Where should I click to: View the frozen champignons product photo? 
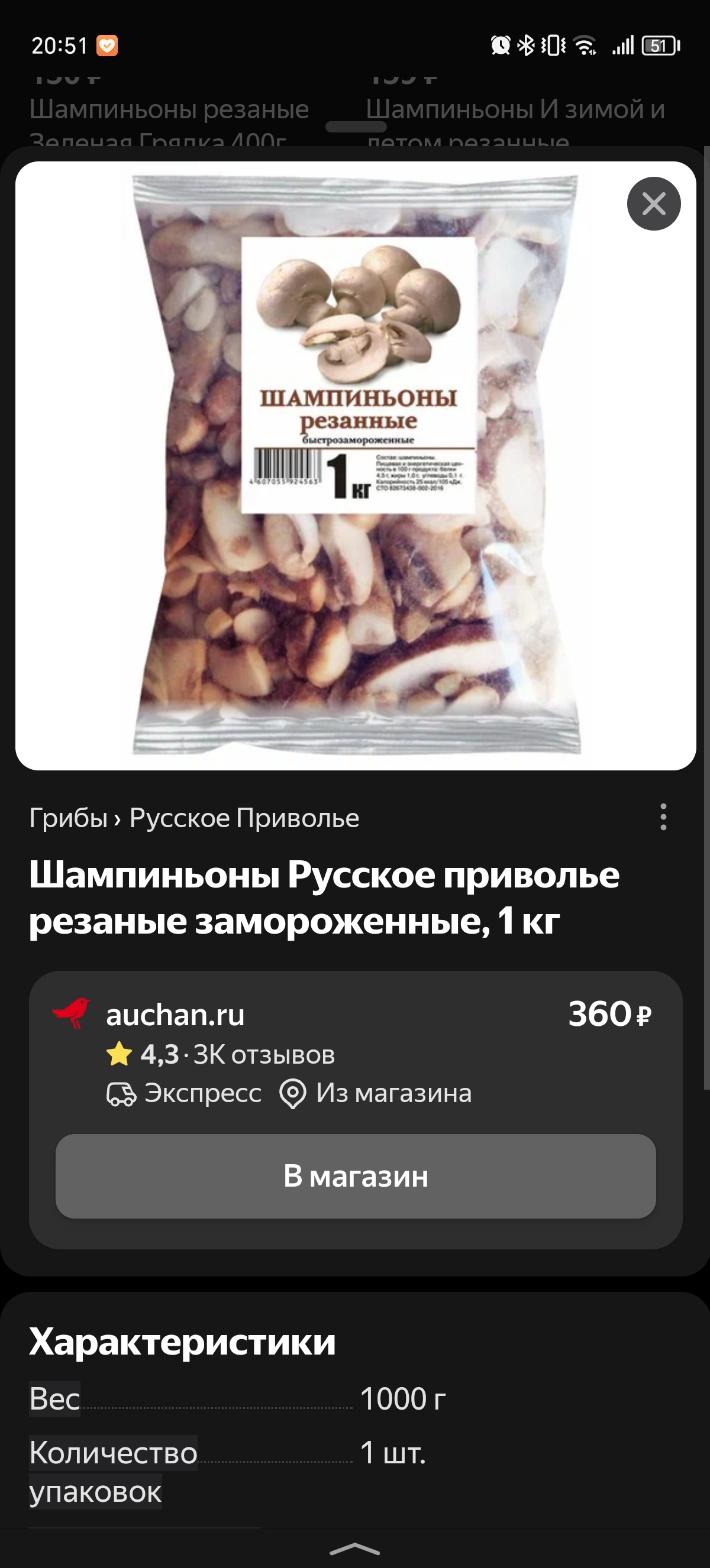tap(356, 466)
